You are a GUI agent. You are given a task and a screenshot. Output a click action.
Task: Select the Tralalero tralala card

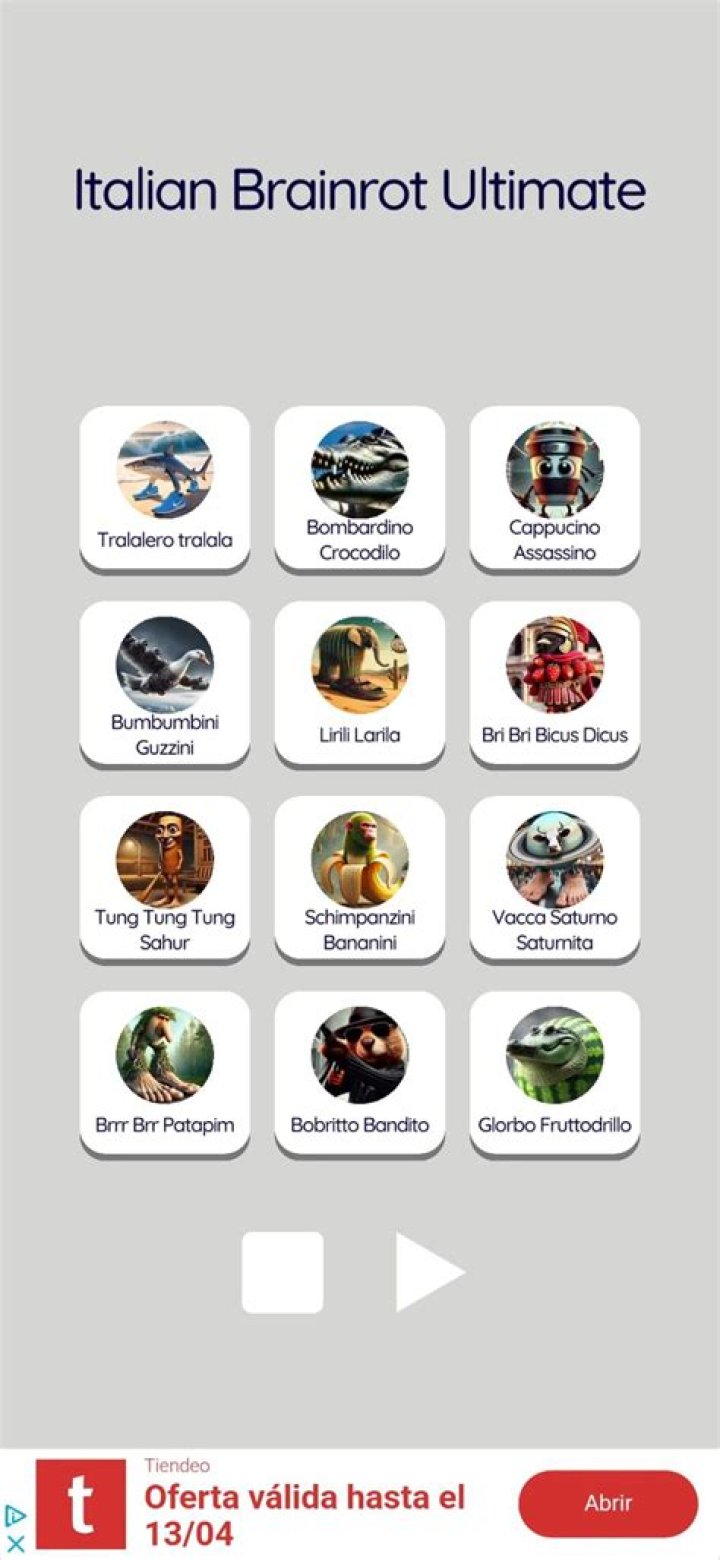click(x=165, y=488)
